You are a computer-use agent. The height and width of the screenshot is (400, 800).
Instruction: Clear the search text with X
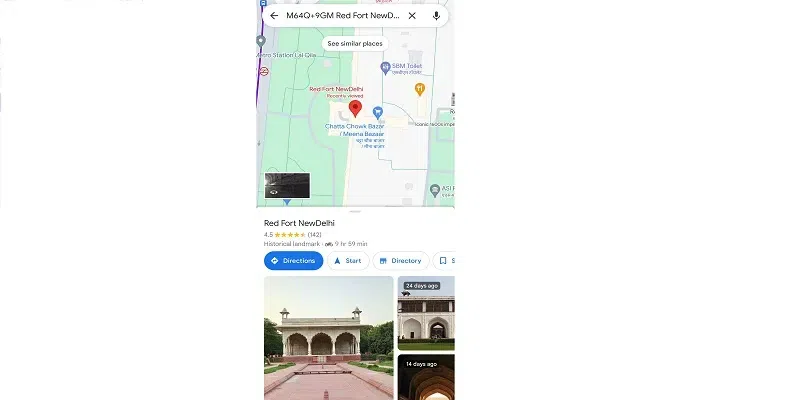pos(412,16)
